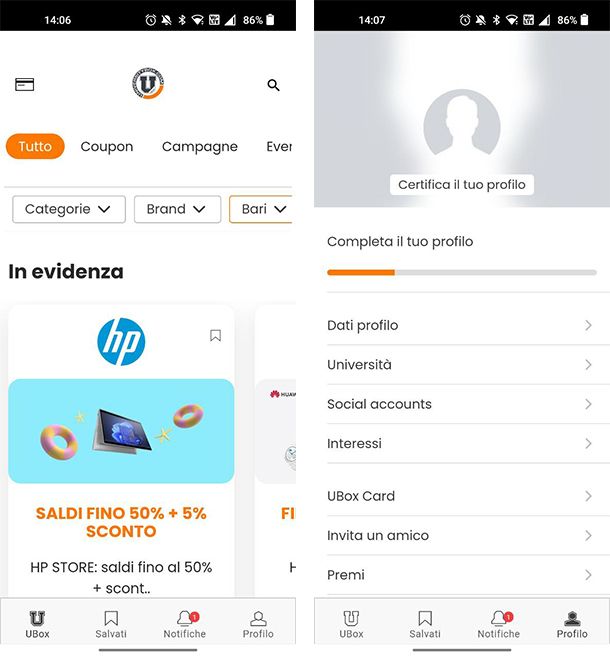The width and height of the screenshot is (610, 657).
Task: Open the Premi row
Action: [461, 575]
